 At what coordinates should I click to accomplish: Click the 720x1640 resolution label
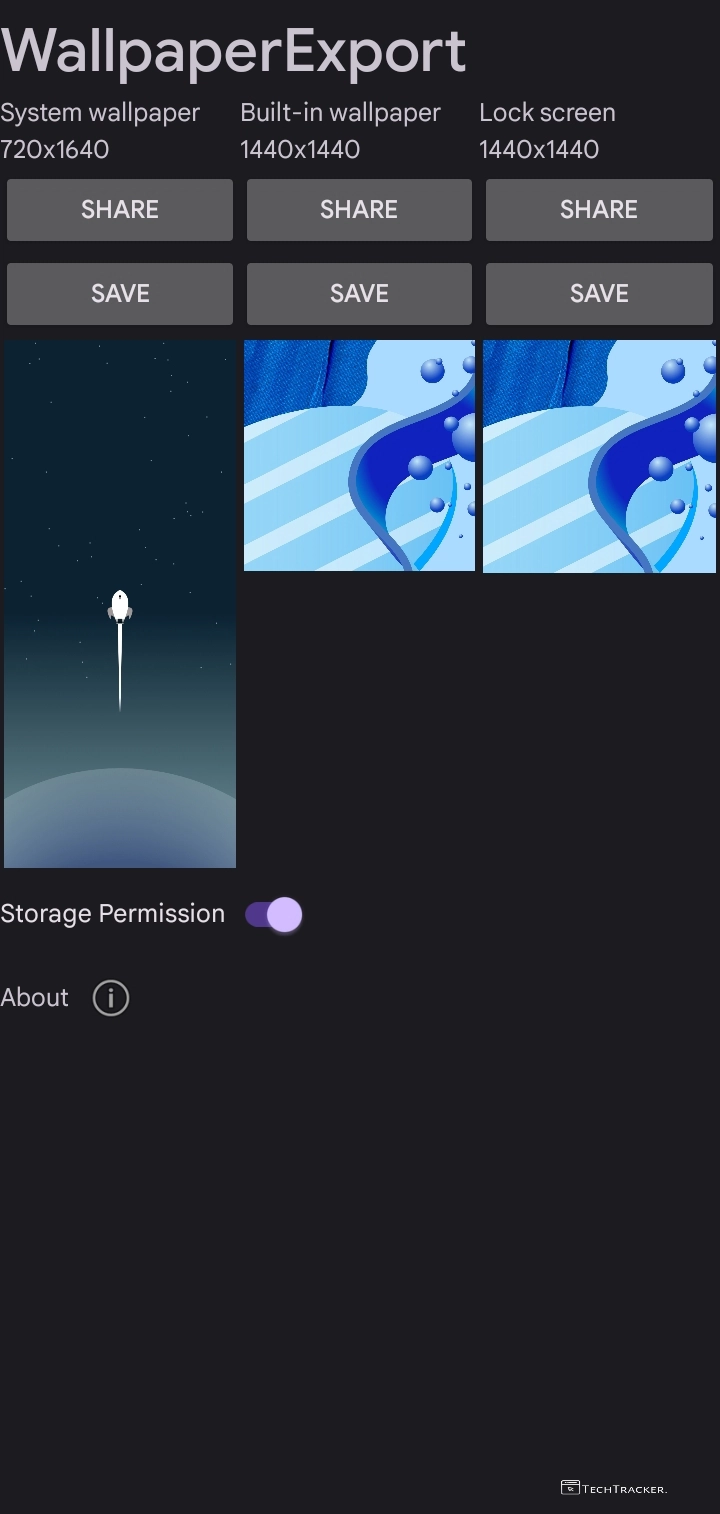[x=55, y=149]
